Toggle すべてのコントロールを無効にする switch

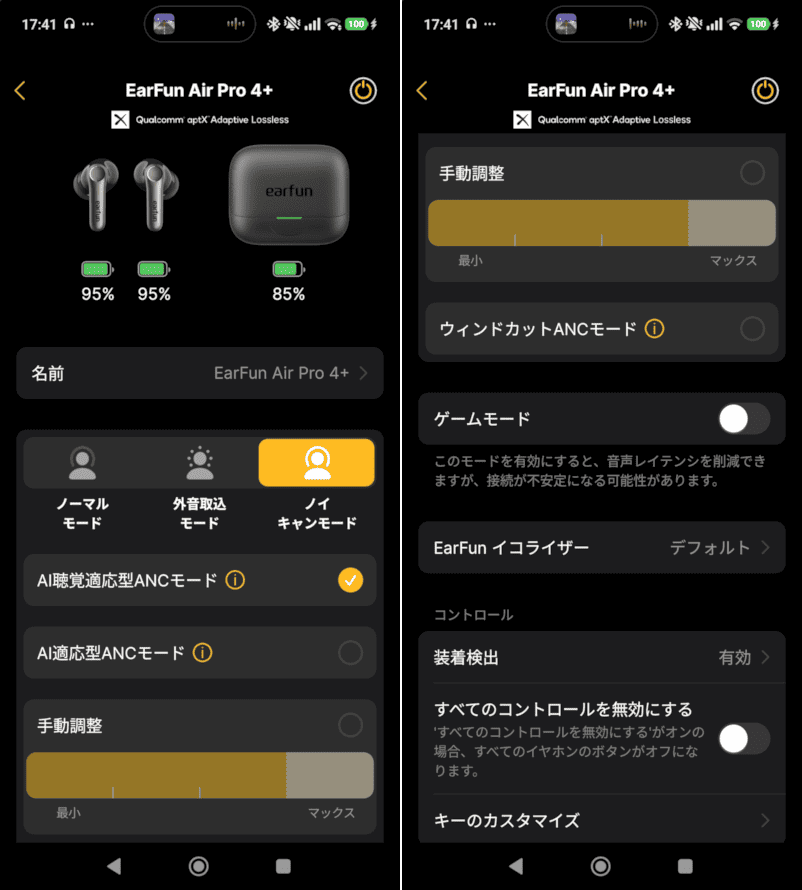[x=744, y=739]
